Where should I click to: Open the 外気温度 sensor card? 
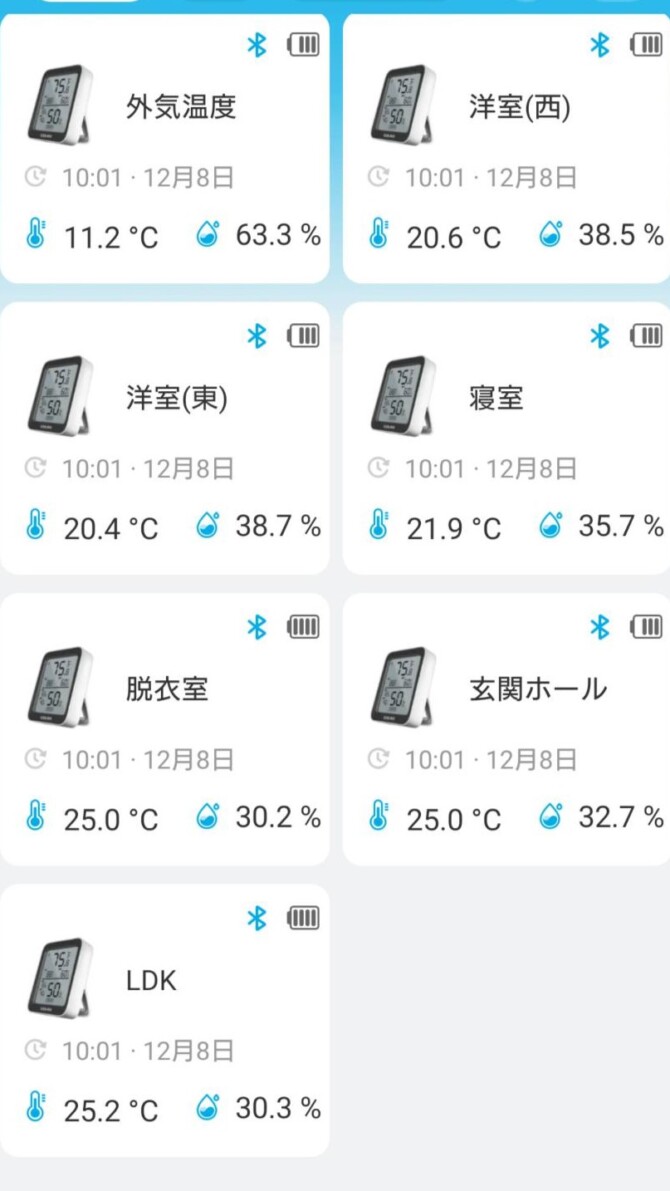[165, 147]
